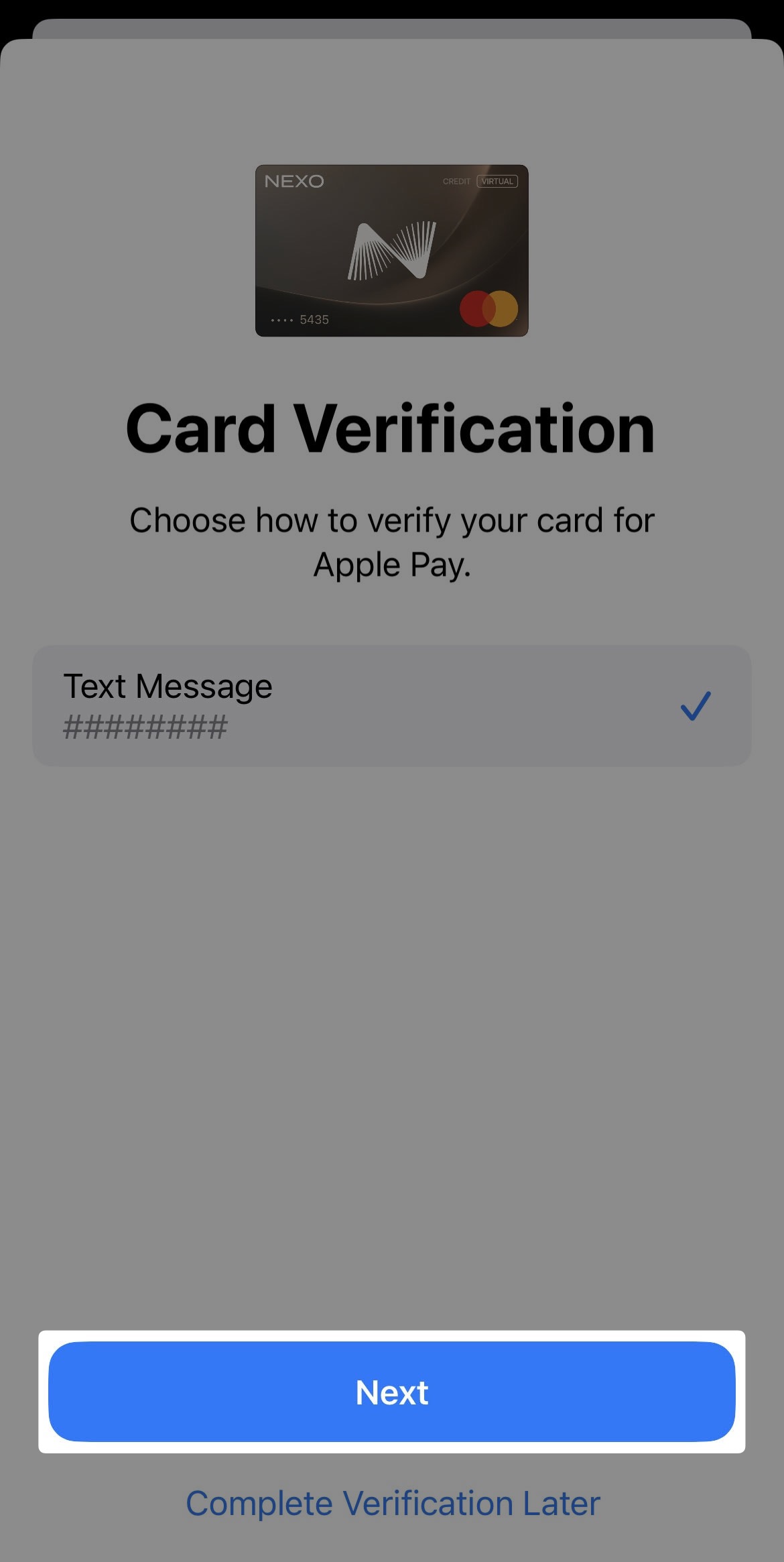784x1562 pixels.
Task: Tap the Next button
Action: coord(392,1392)
